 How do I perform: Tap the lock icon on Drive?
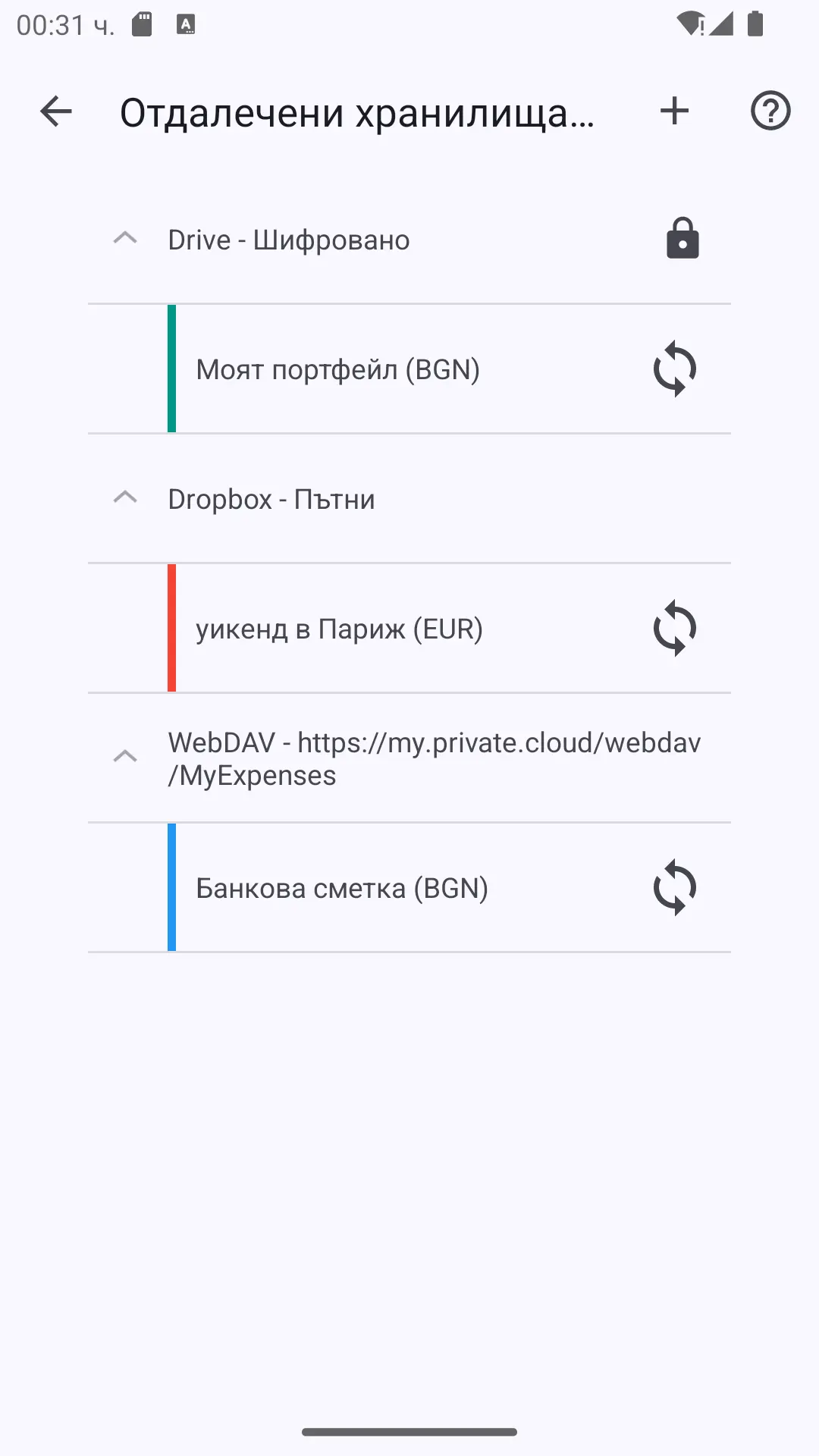(682, 239)
